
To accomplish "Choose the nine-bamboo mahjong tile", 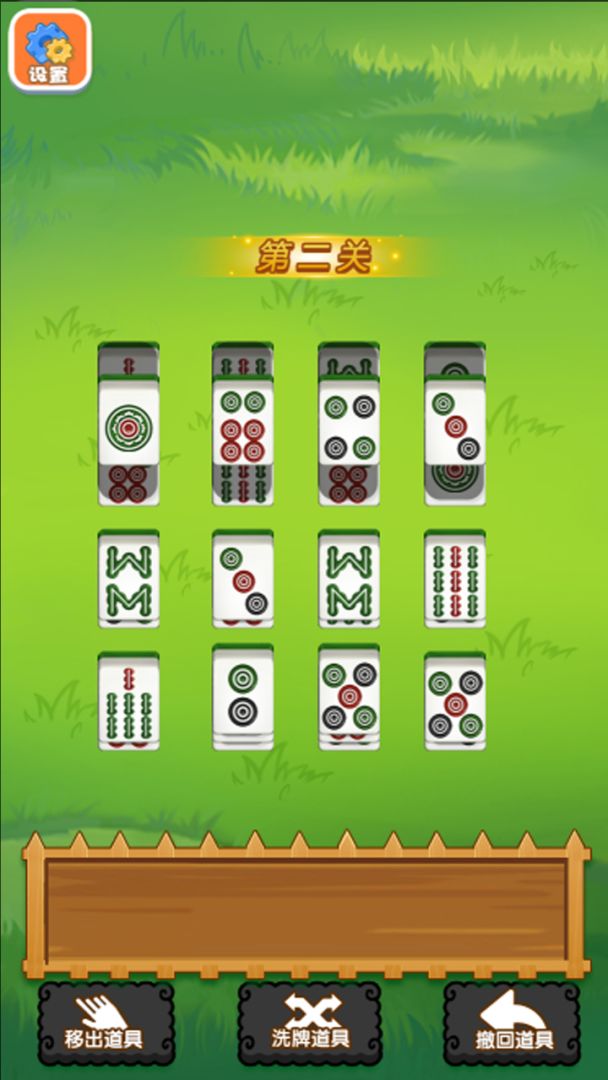I will (x=455, y=579).
